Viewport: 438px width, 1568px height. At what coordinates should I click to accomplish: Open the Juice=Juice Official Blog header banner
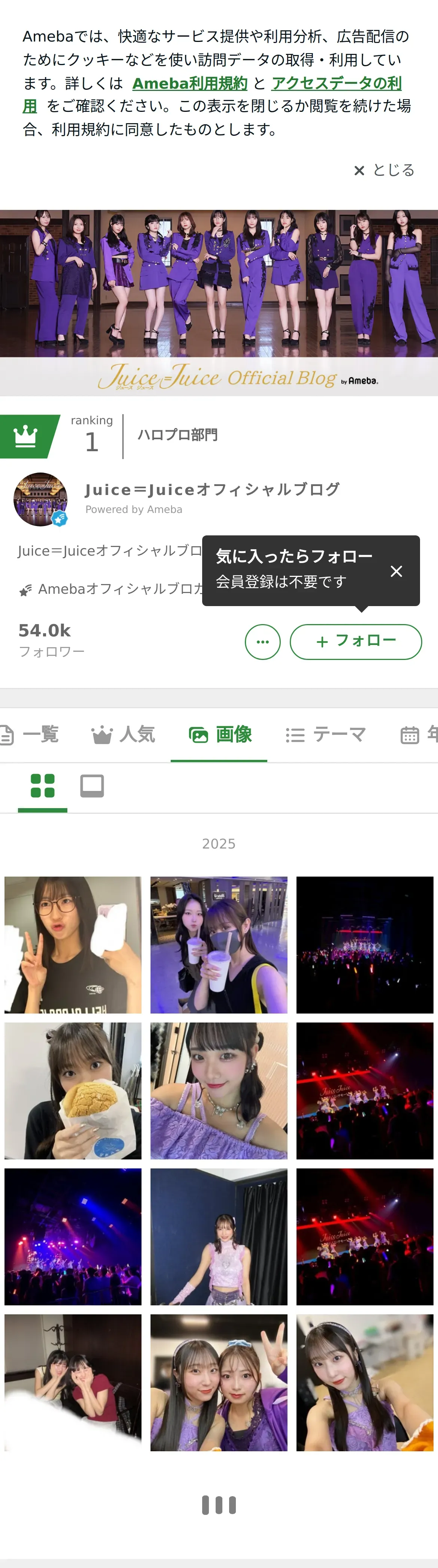tap(219, 303)
